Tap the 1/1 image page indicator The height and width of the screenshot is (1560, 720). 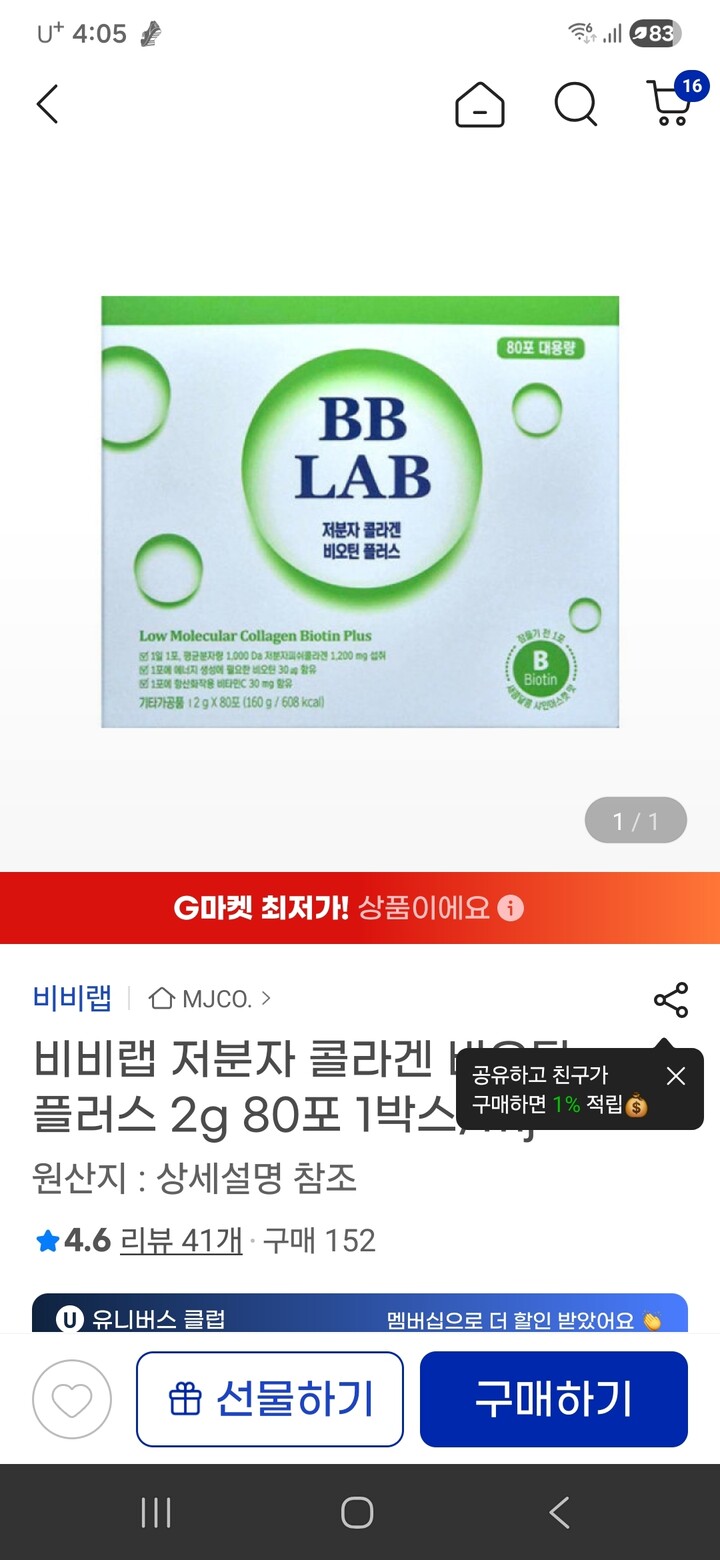point(637,819)
